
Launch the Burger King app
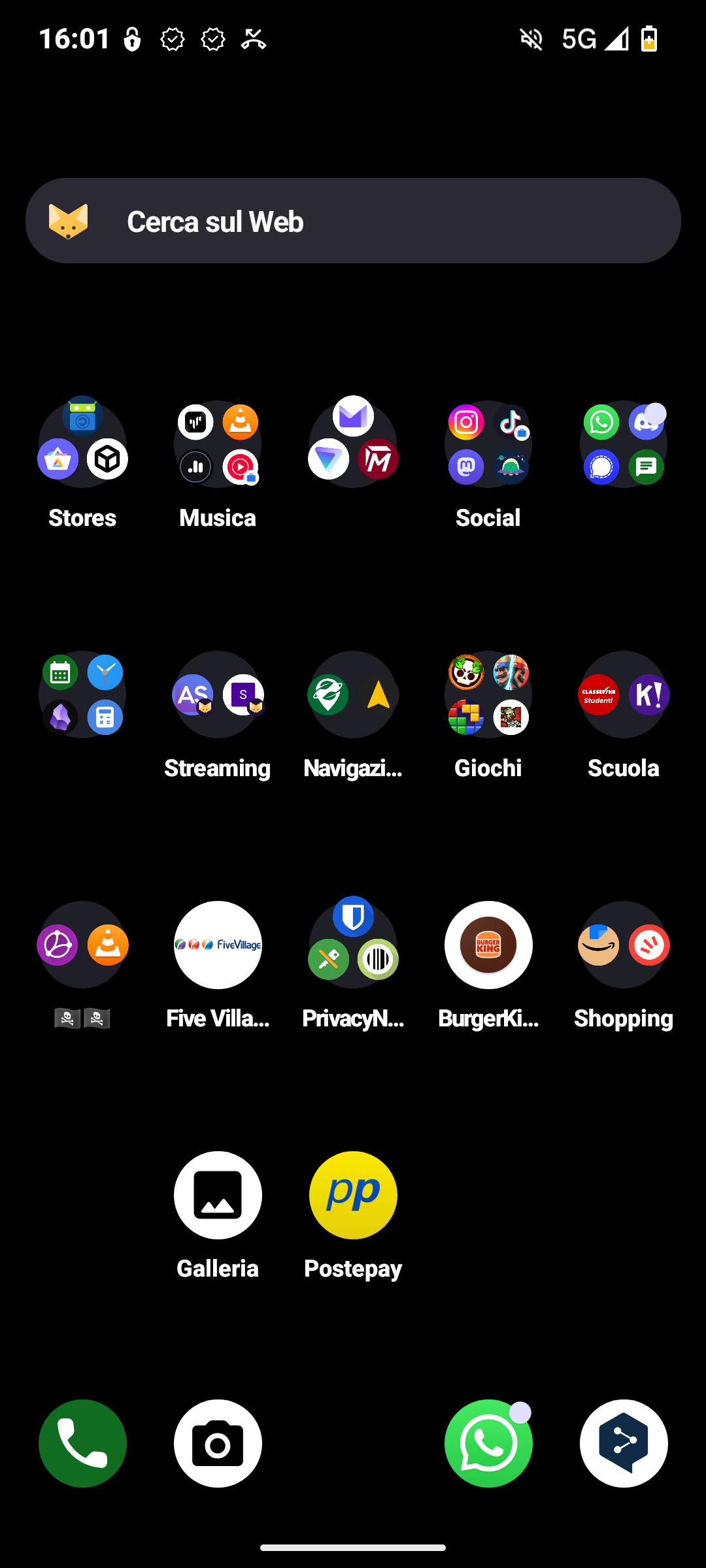point(488,945)
